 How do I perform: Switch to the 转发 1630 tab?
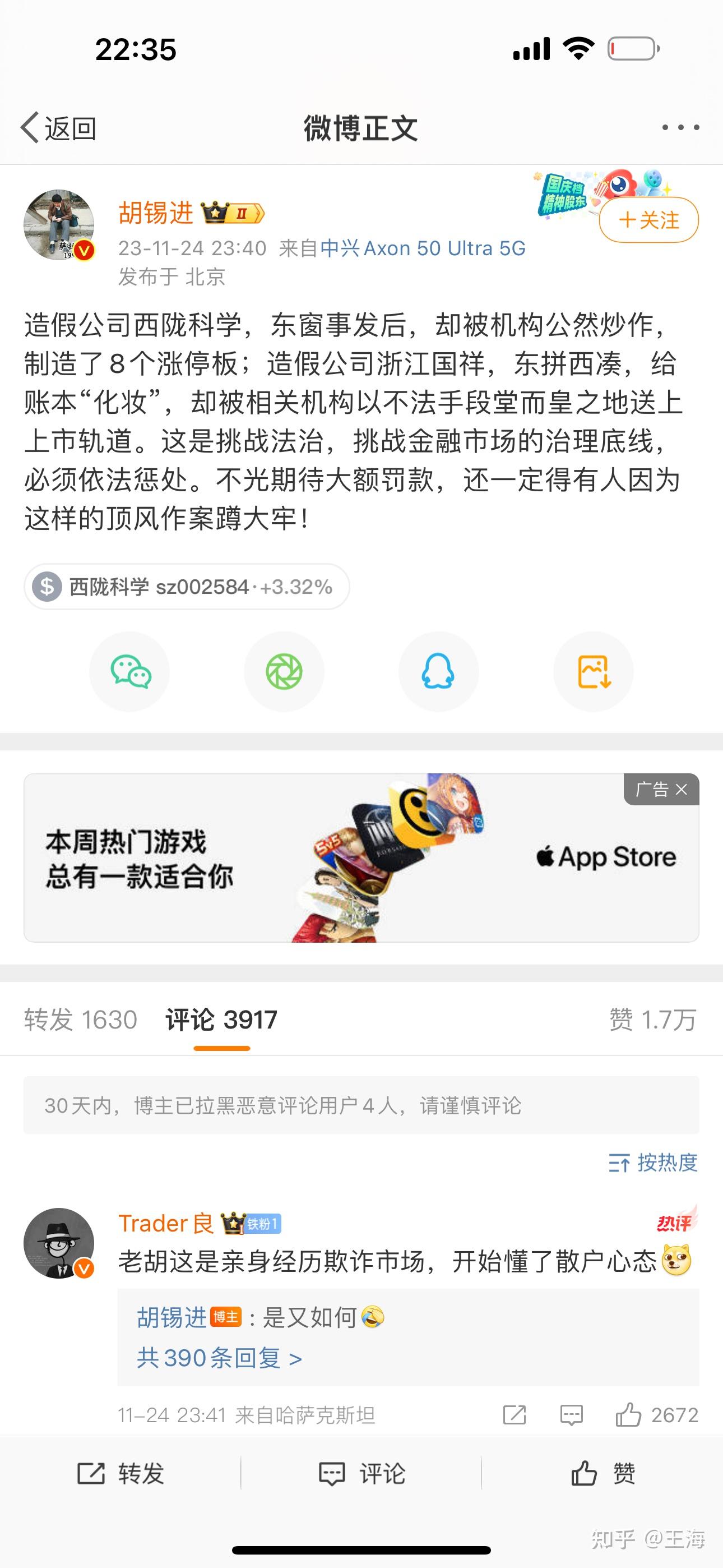click(80, 1020)
